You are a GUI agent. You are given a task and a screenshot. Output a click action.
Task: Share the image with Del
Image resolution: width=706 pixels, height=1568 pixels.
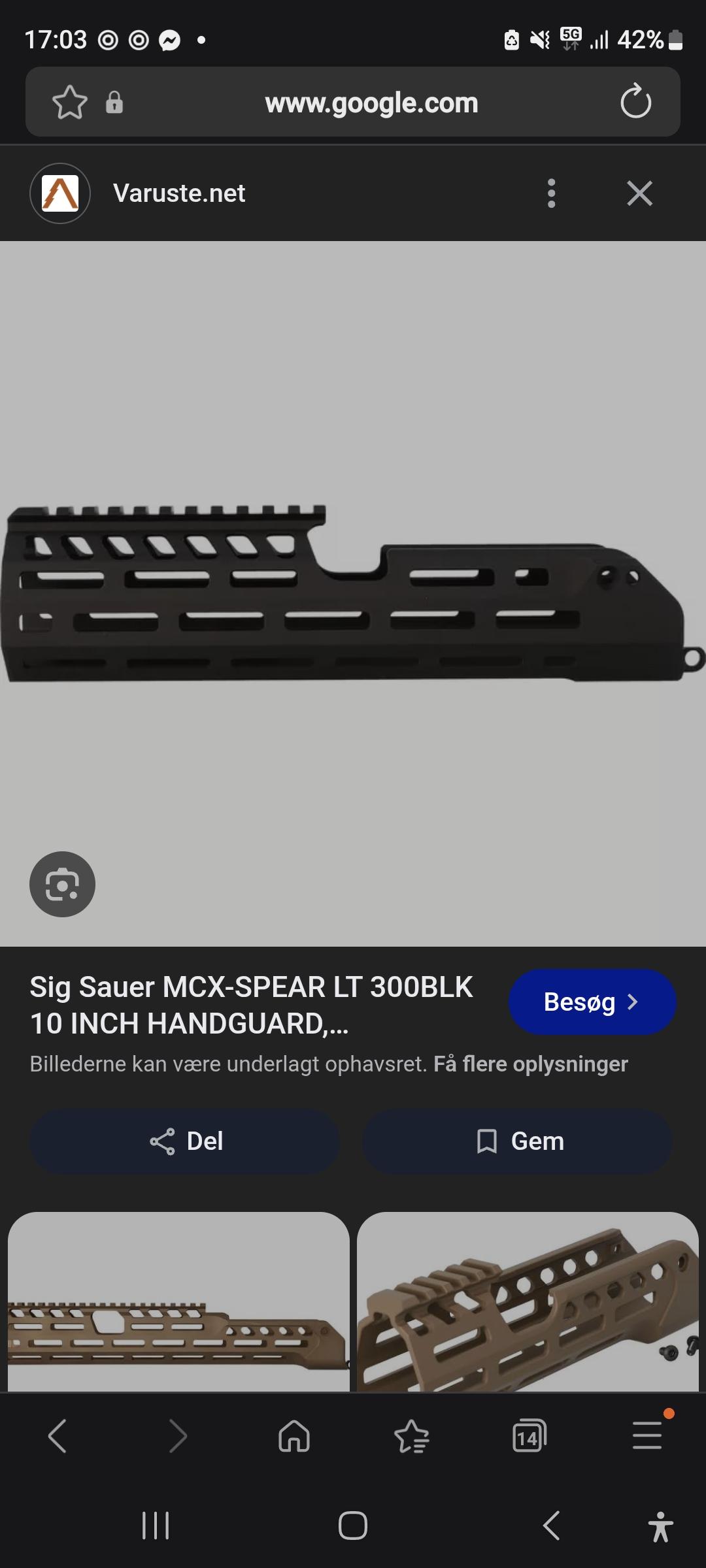click(x=184, y=1141)
